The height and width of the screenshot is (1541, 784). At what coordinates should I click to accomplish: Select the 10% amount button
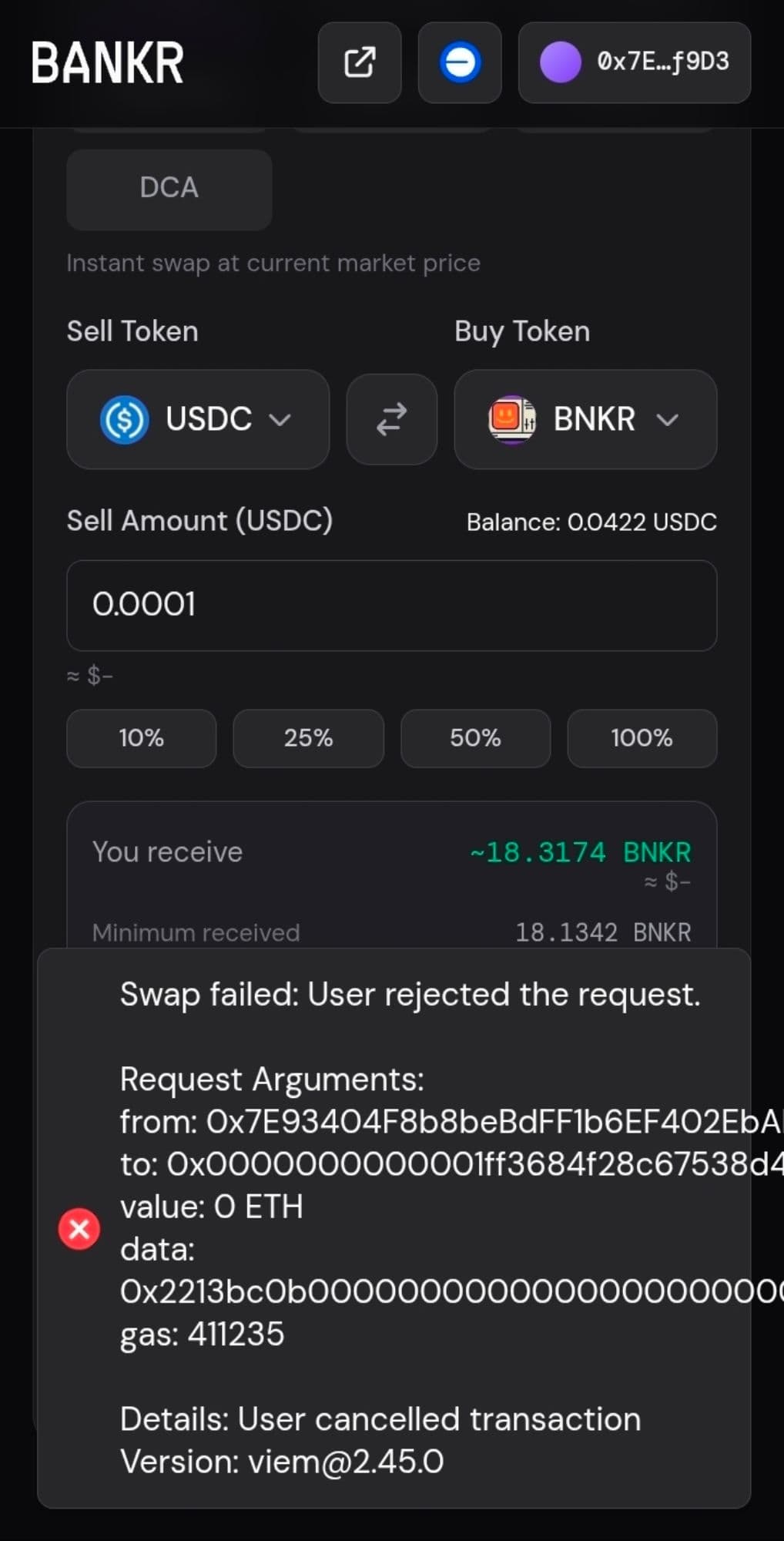click(142, 738)
